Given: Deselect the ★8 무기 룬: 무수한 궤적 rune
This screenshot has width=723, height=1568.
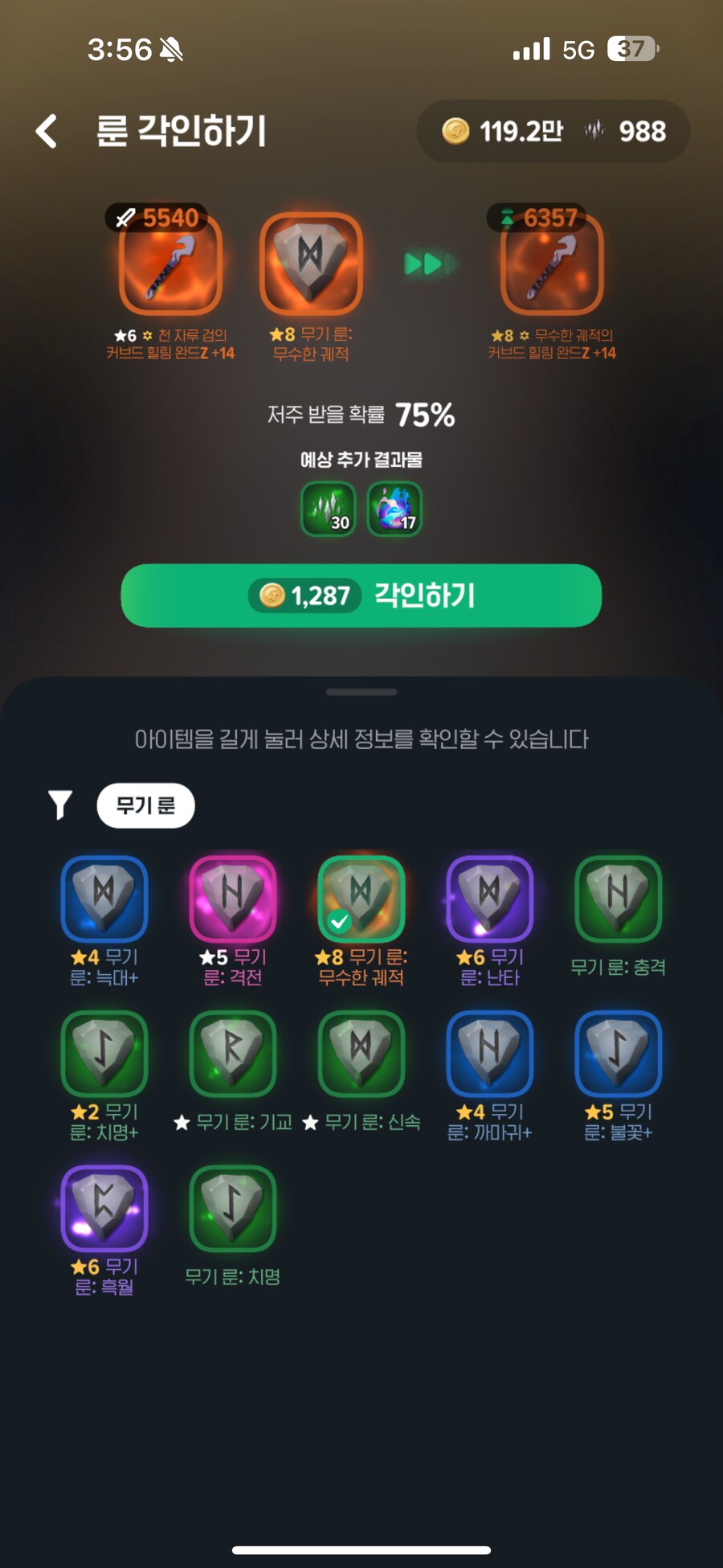Looking at the screenshot, I should (x=361, y=899).
